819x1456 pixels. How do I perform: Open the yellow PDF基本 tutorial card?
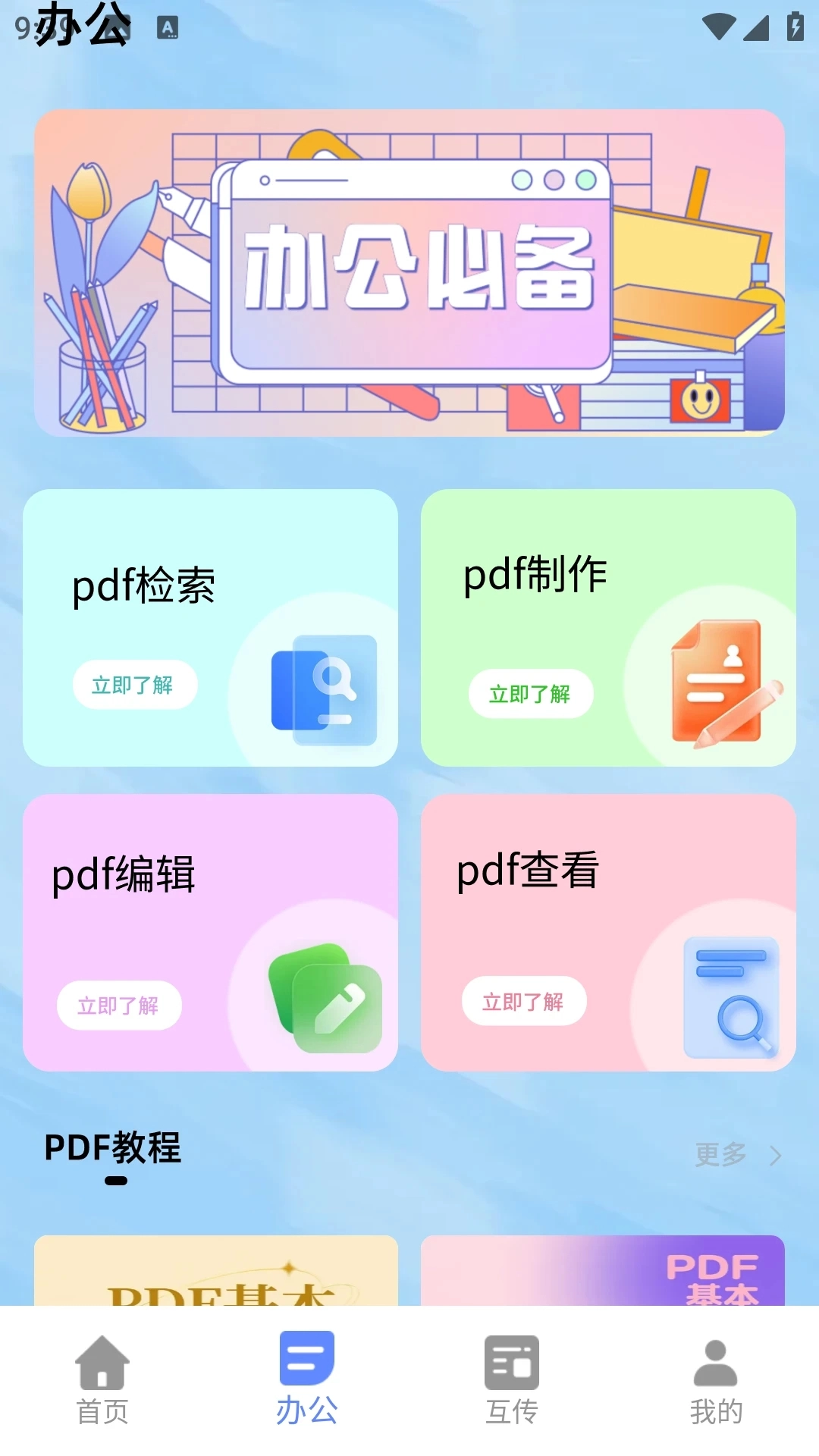(216, 1272)
